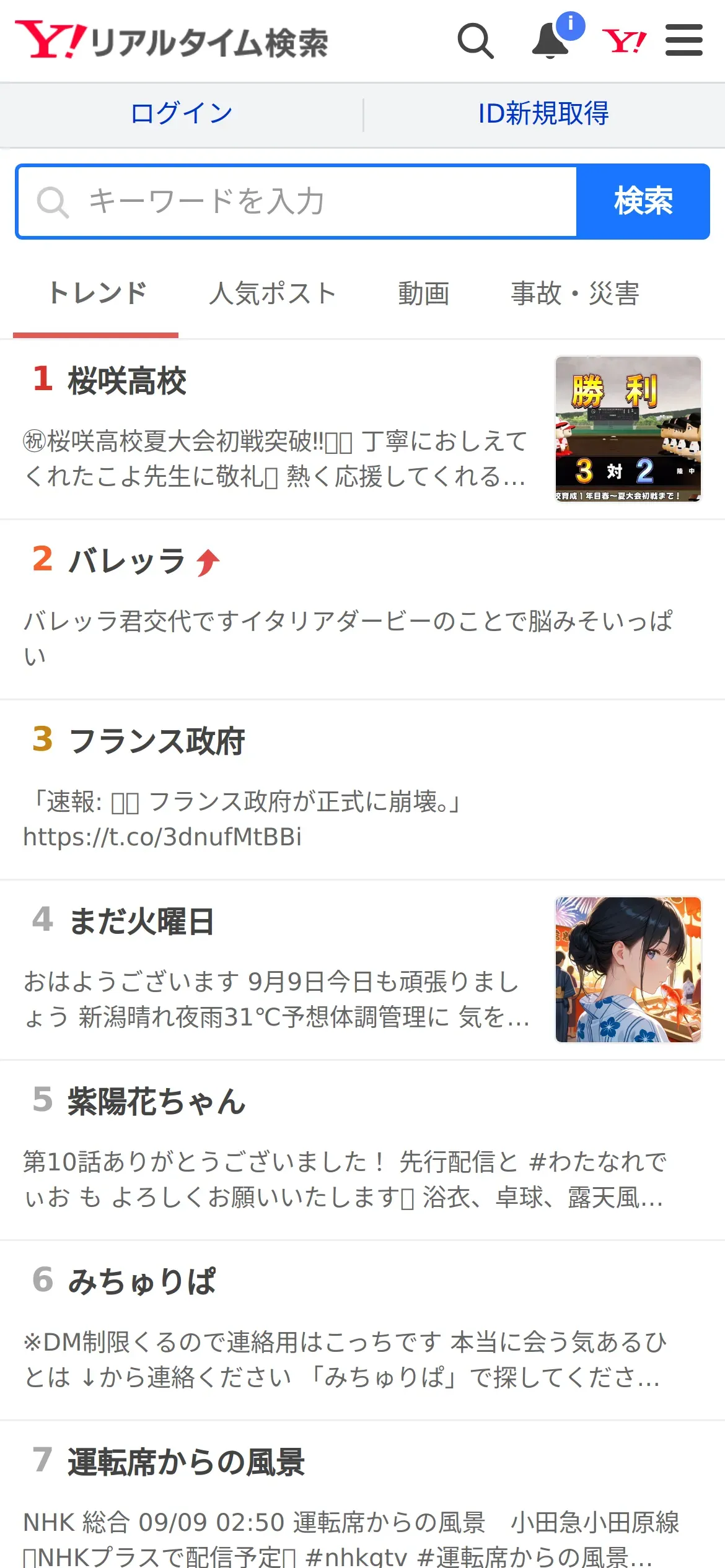Screen dimensions: 725x1568
Task: Tap the blue 検索 button
Action: coord(643,201)
